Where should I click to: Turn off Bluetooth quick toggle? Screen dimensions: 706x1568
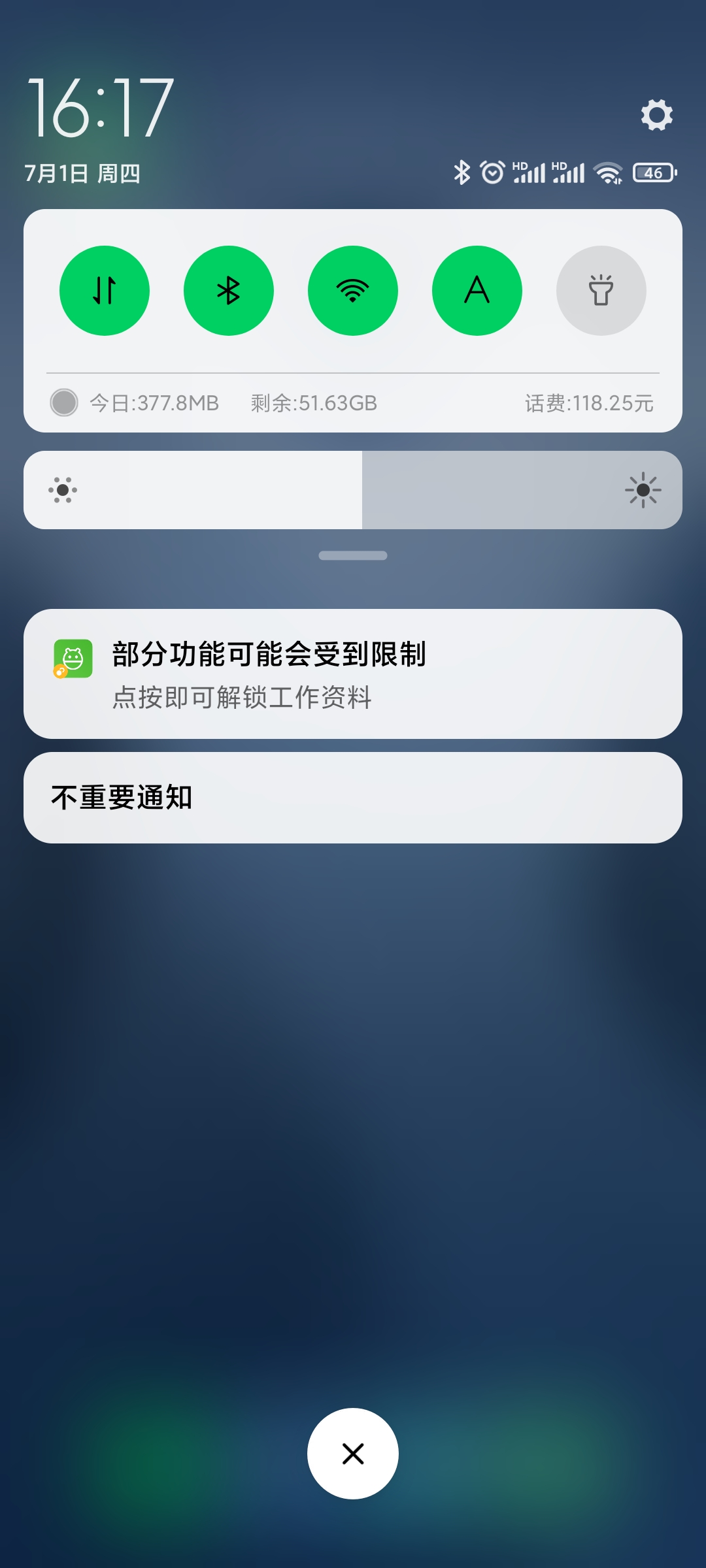pyautogui.click(x=229, y=291)
